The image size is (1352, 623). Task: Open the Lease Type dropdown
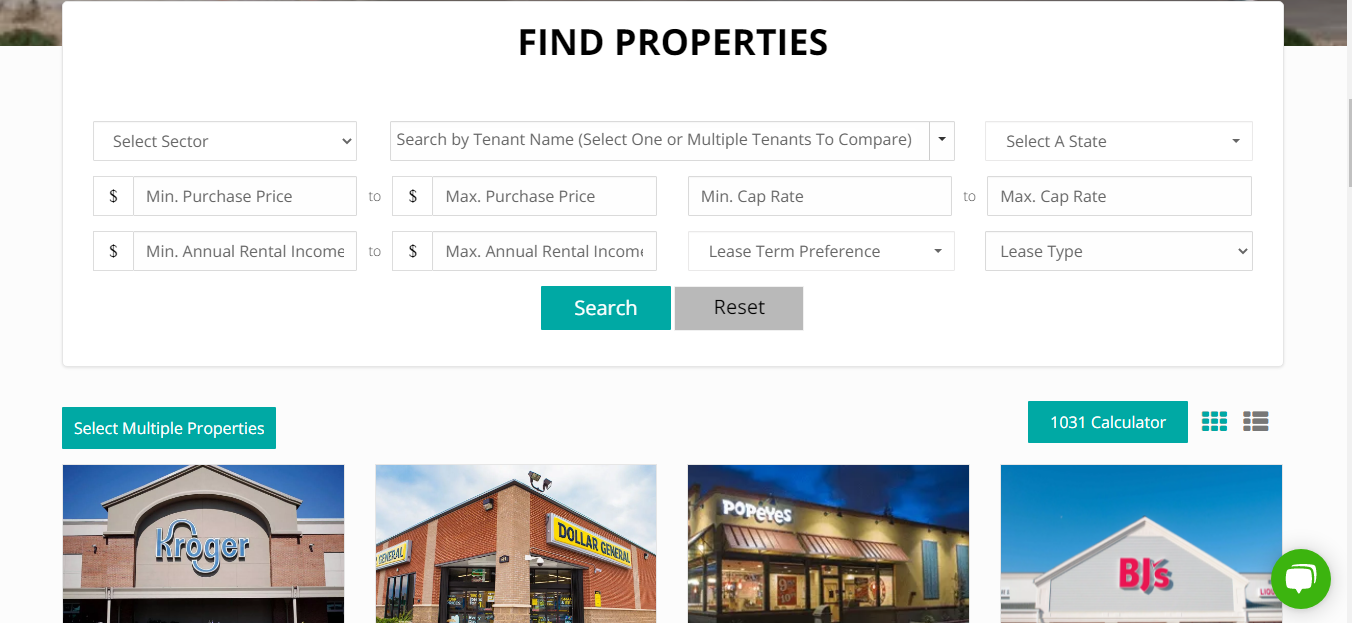click(1118, 251)
